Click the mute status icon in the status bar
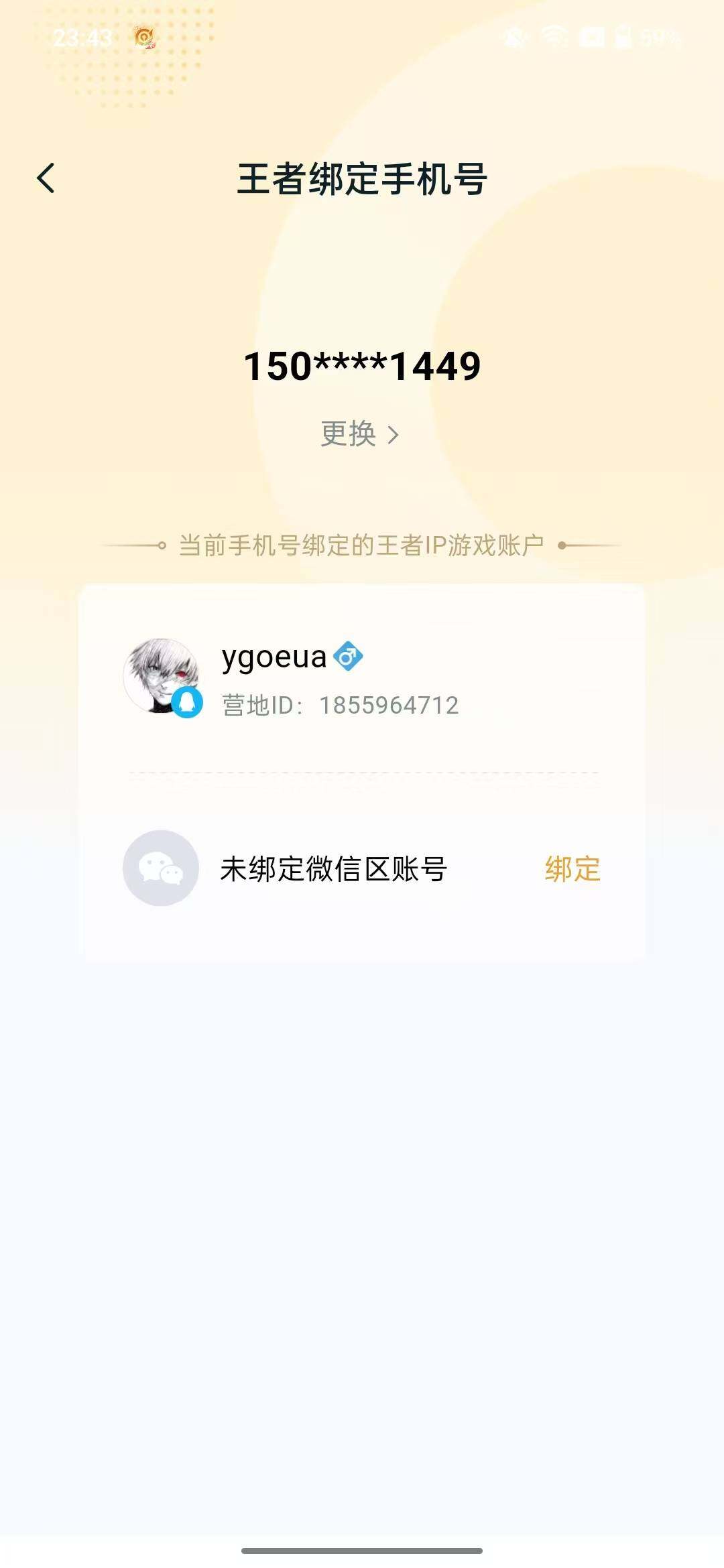724x1568 pixels. click(x=515, y=38)
